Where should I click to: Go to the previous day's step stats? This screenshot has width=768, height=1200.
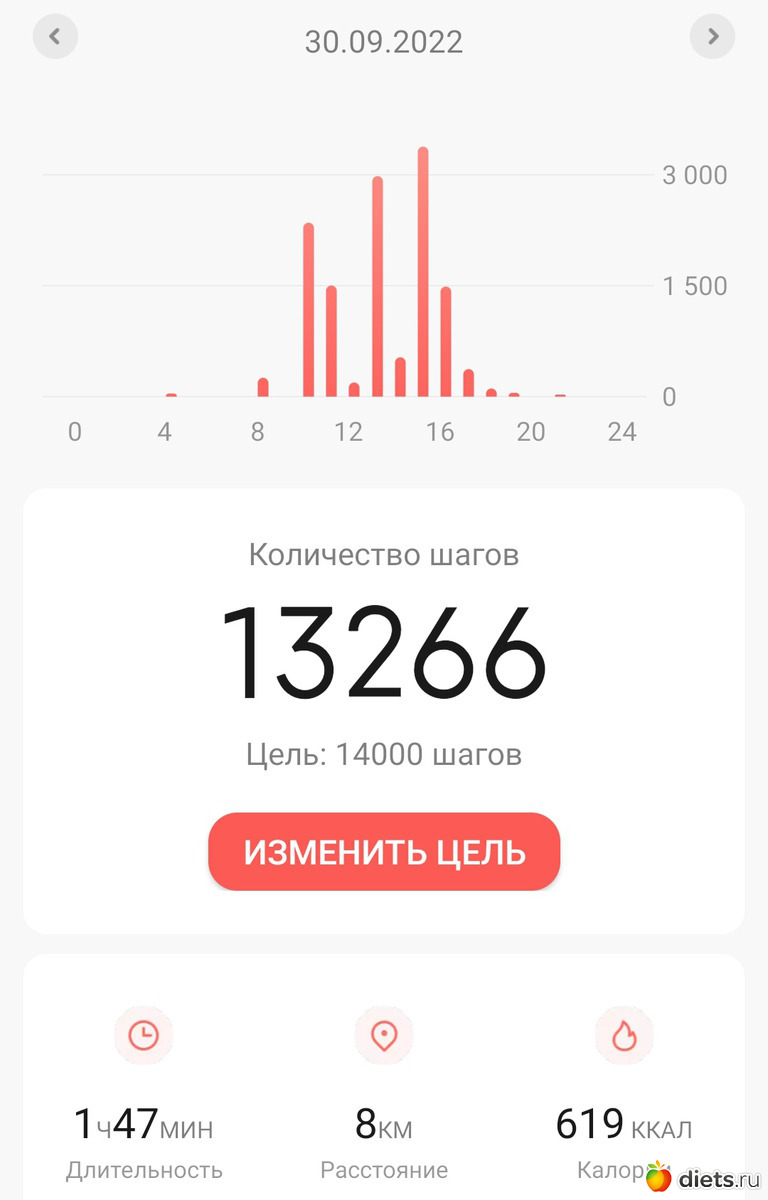[55, 38]
